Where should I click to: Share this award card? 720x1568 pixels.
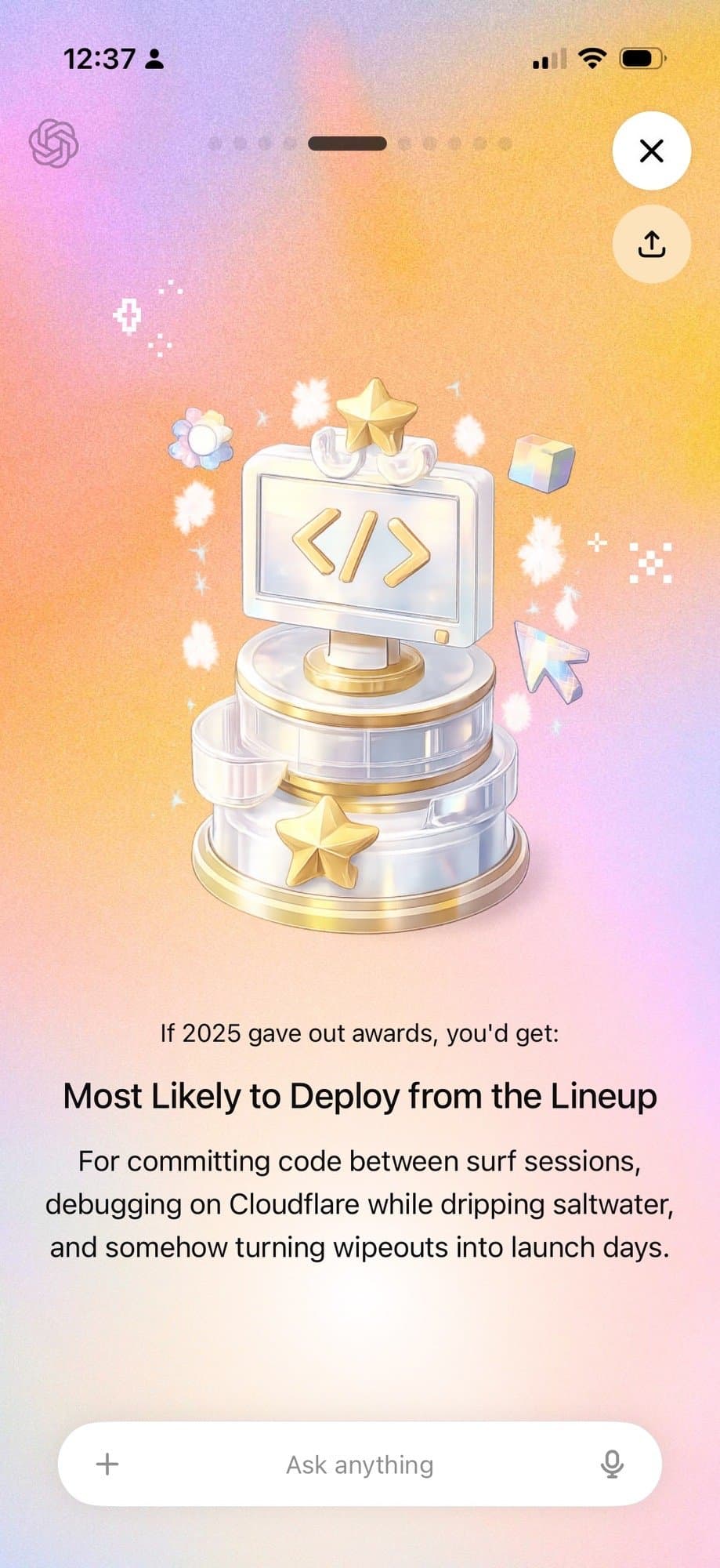[651, 244]
